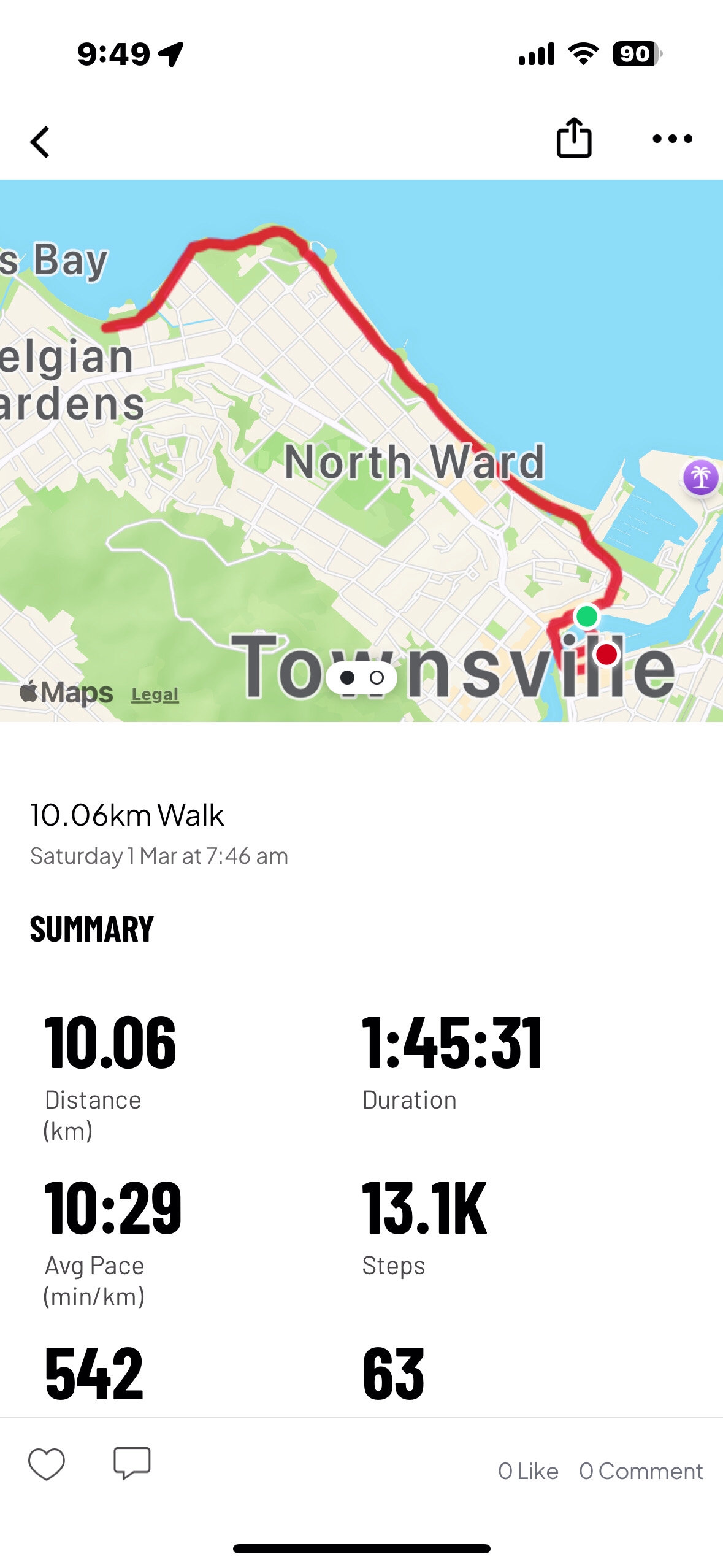View the 0 Like list
This screenshot has height=1568, width=723.
coord(528,1471)
